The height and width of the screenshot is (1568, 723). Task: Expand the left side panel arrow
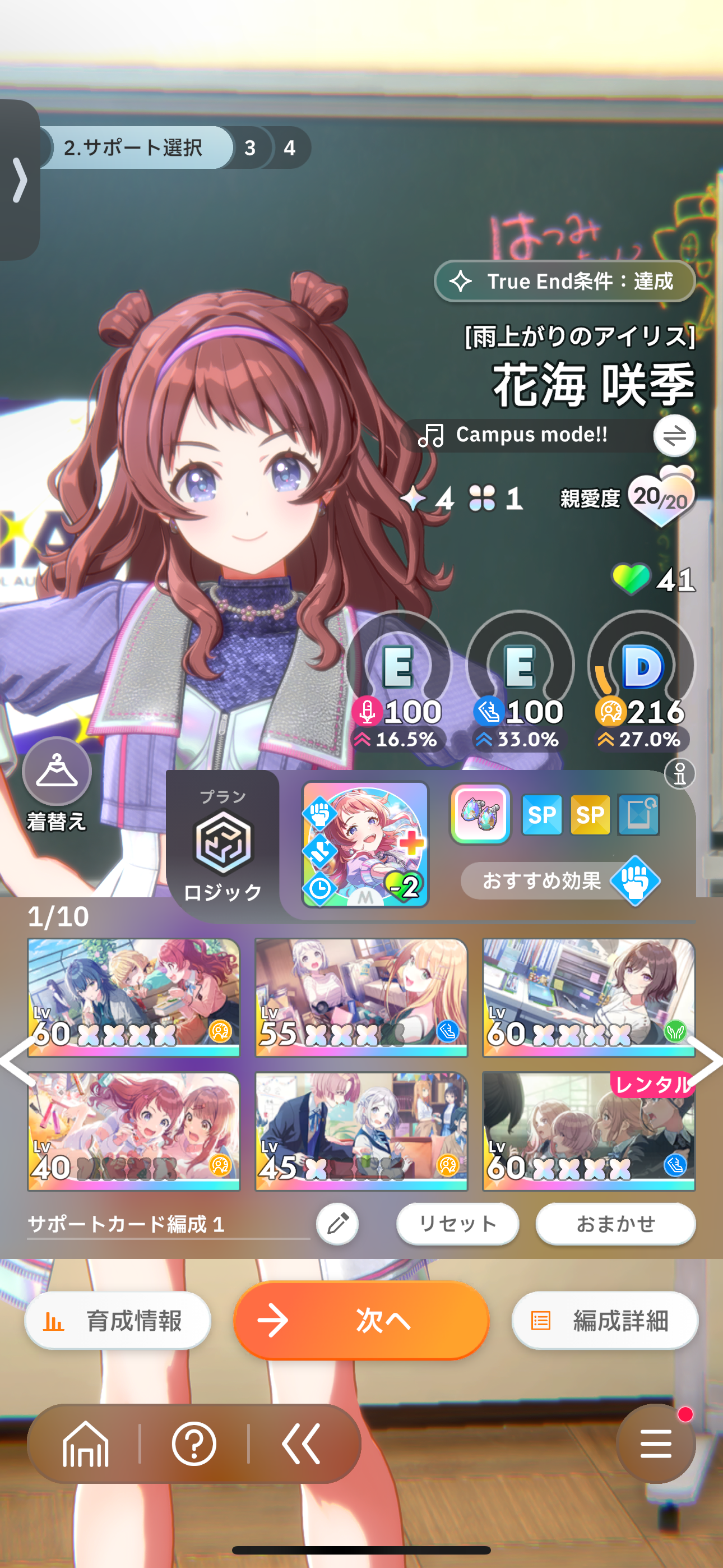20,179
